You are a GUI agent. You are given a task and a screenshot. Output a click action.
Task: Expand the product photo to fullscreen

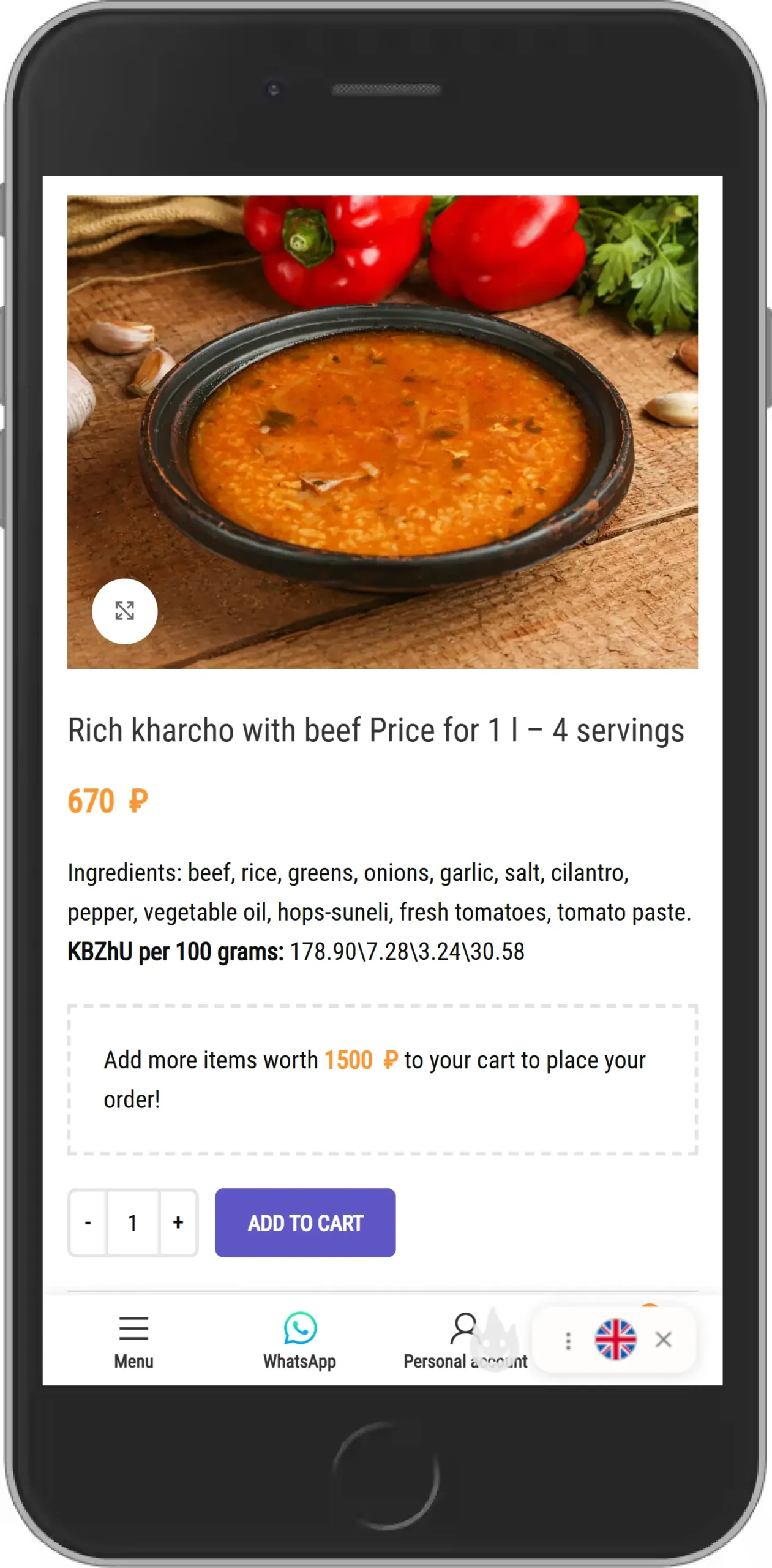(x=124, y=611)
